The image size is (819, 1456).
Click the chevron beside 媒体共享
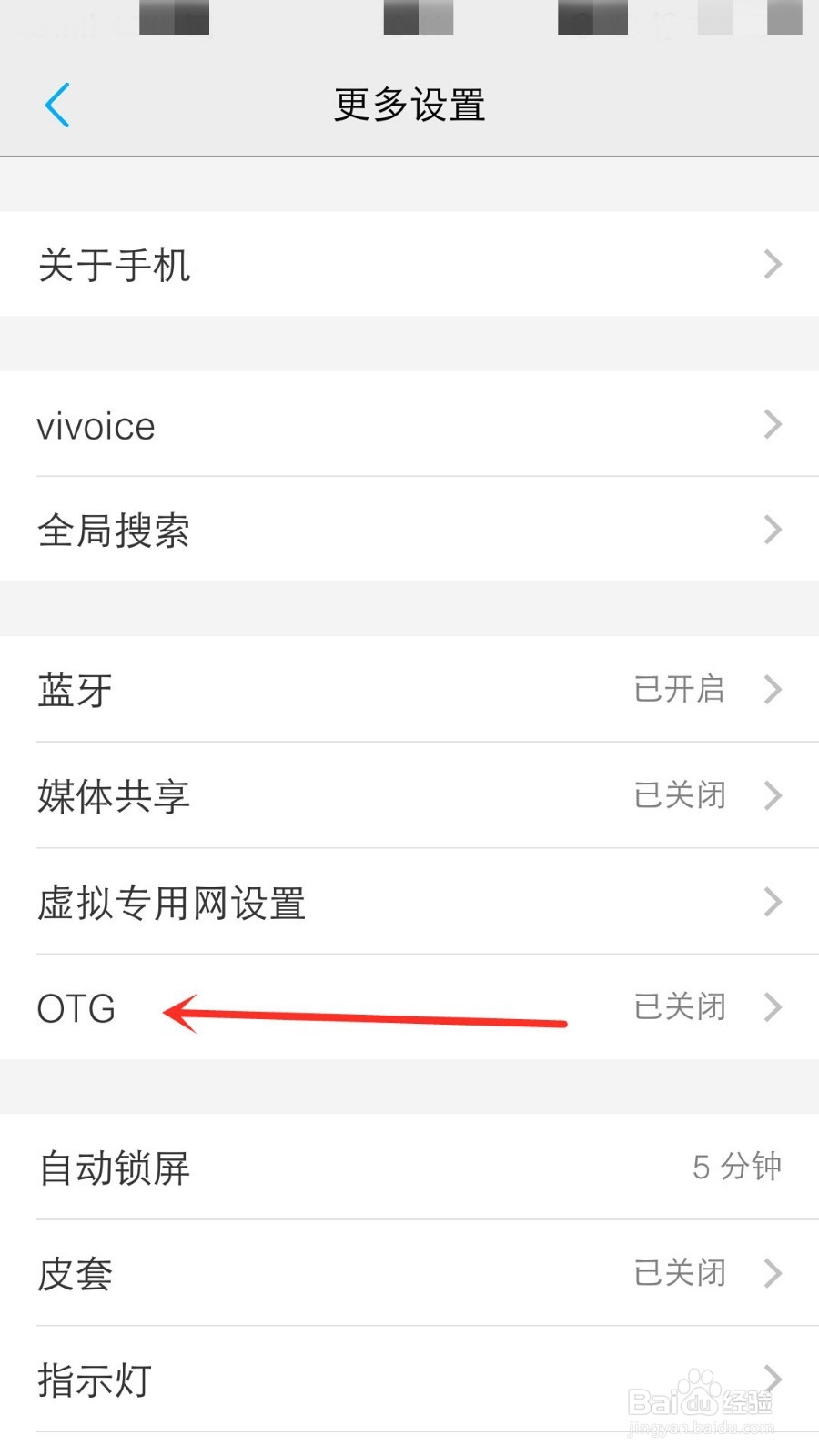pos(773,795)
